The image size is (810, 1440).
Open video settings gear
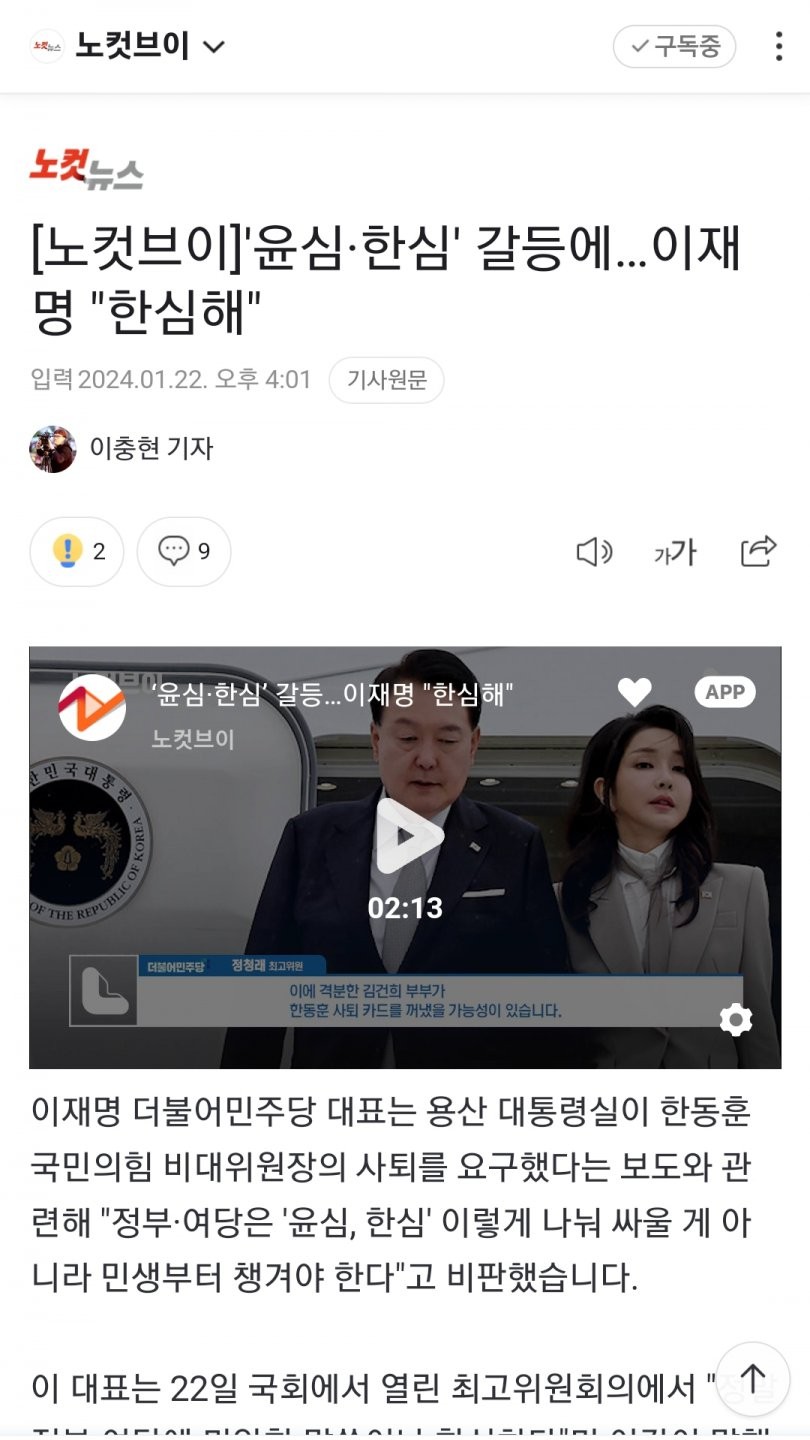[x=736, y=1020]
